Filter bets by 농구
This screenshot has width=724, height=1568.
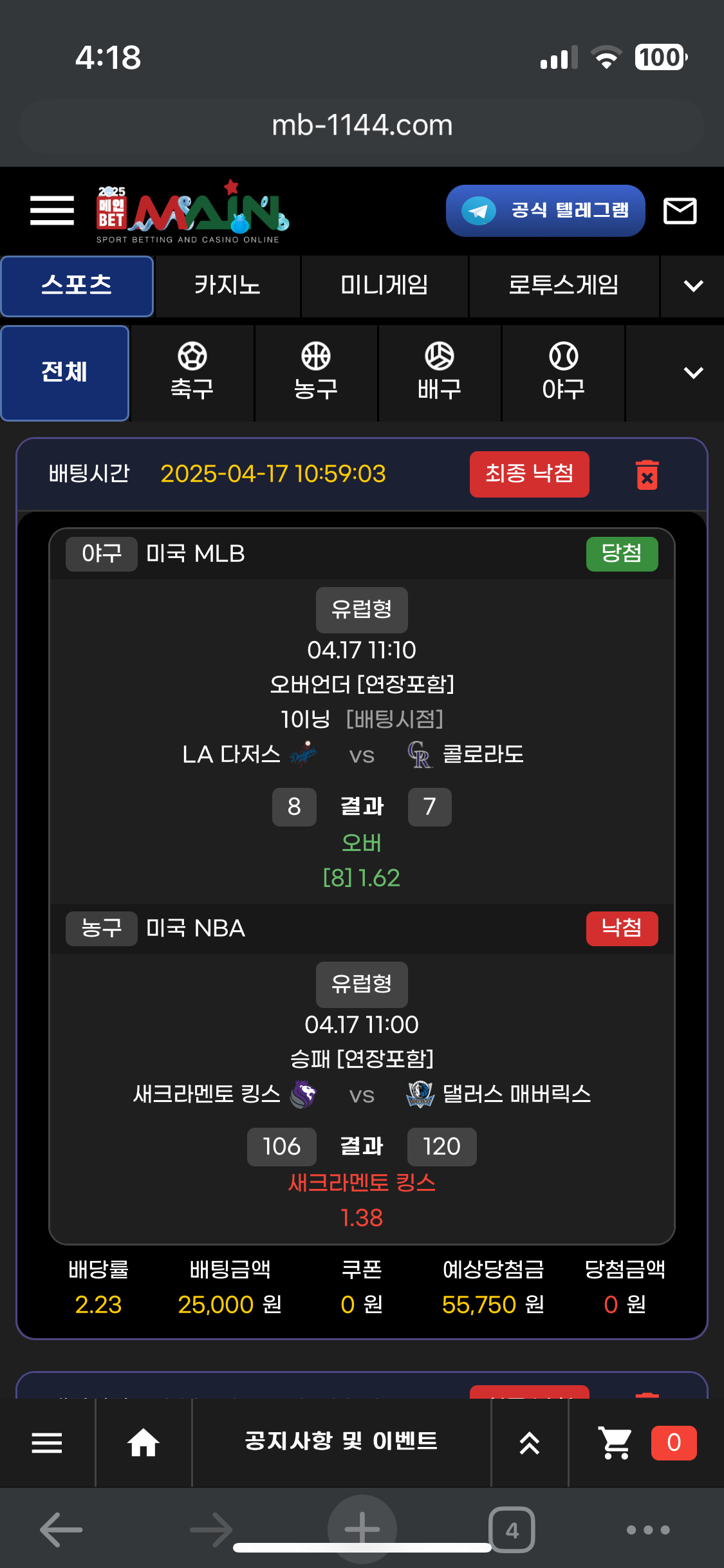315,373
